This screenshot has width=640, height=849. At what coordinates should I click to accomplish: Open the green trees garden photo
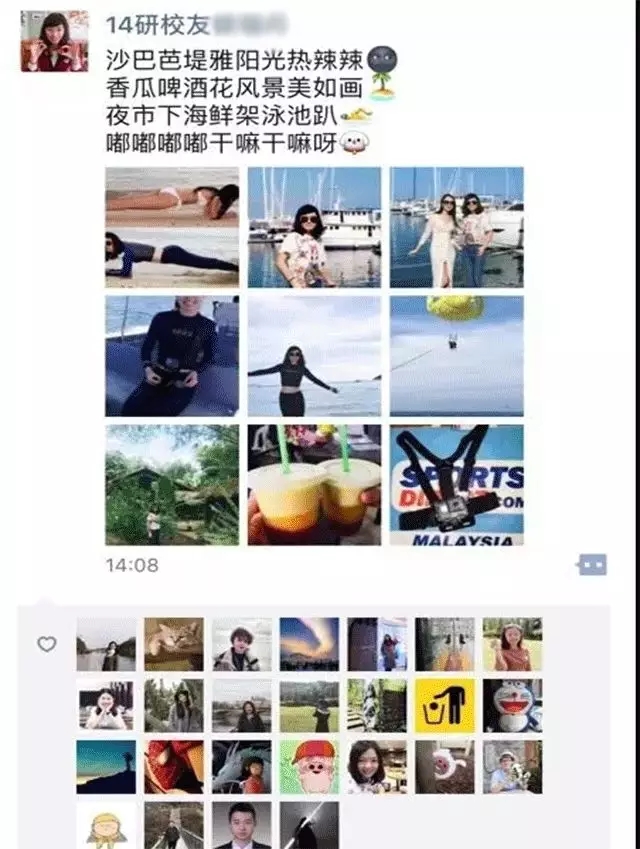pos(172,485)
